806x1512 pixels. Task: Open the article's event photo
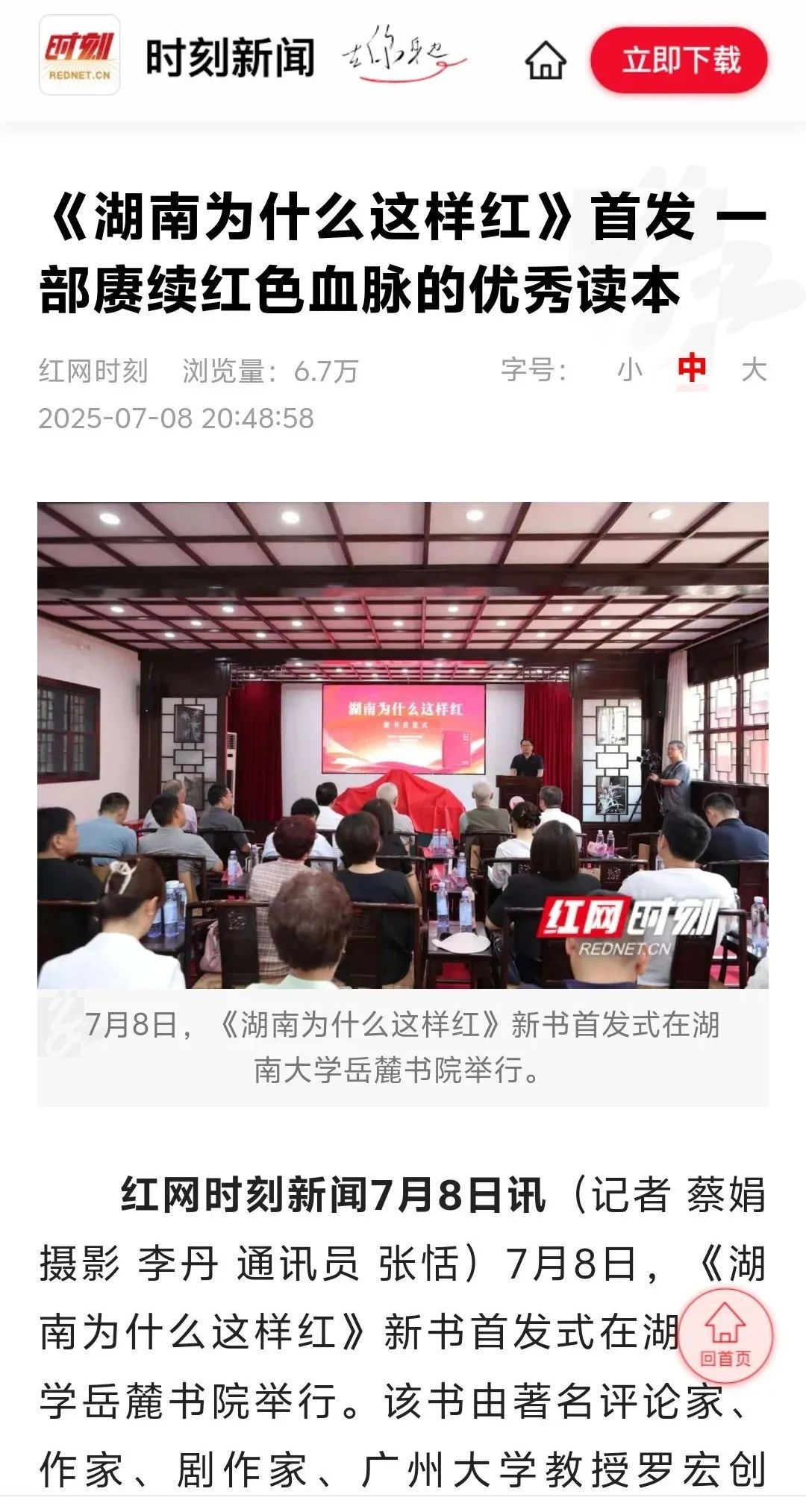pyautogui.click(x=403, y=744)
